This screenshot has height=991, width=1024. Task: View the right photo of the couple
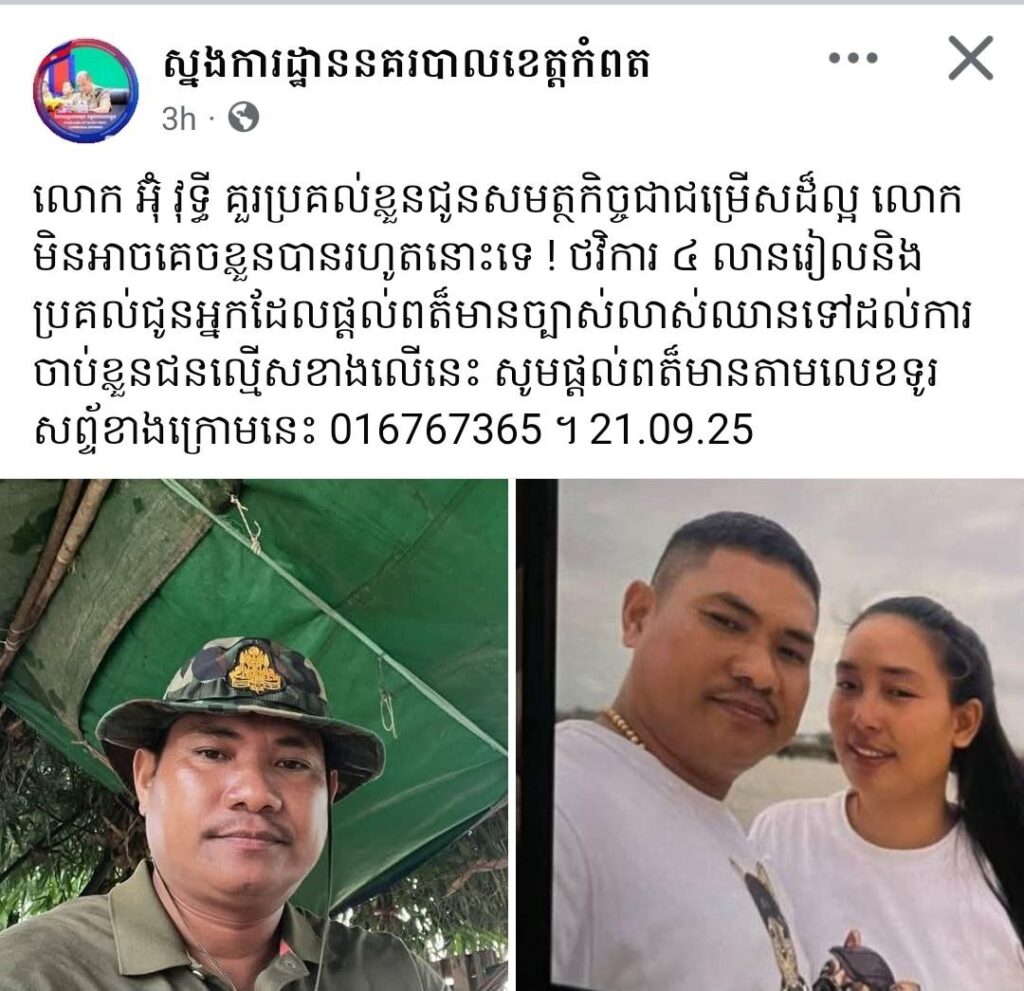pos(770,735)
